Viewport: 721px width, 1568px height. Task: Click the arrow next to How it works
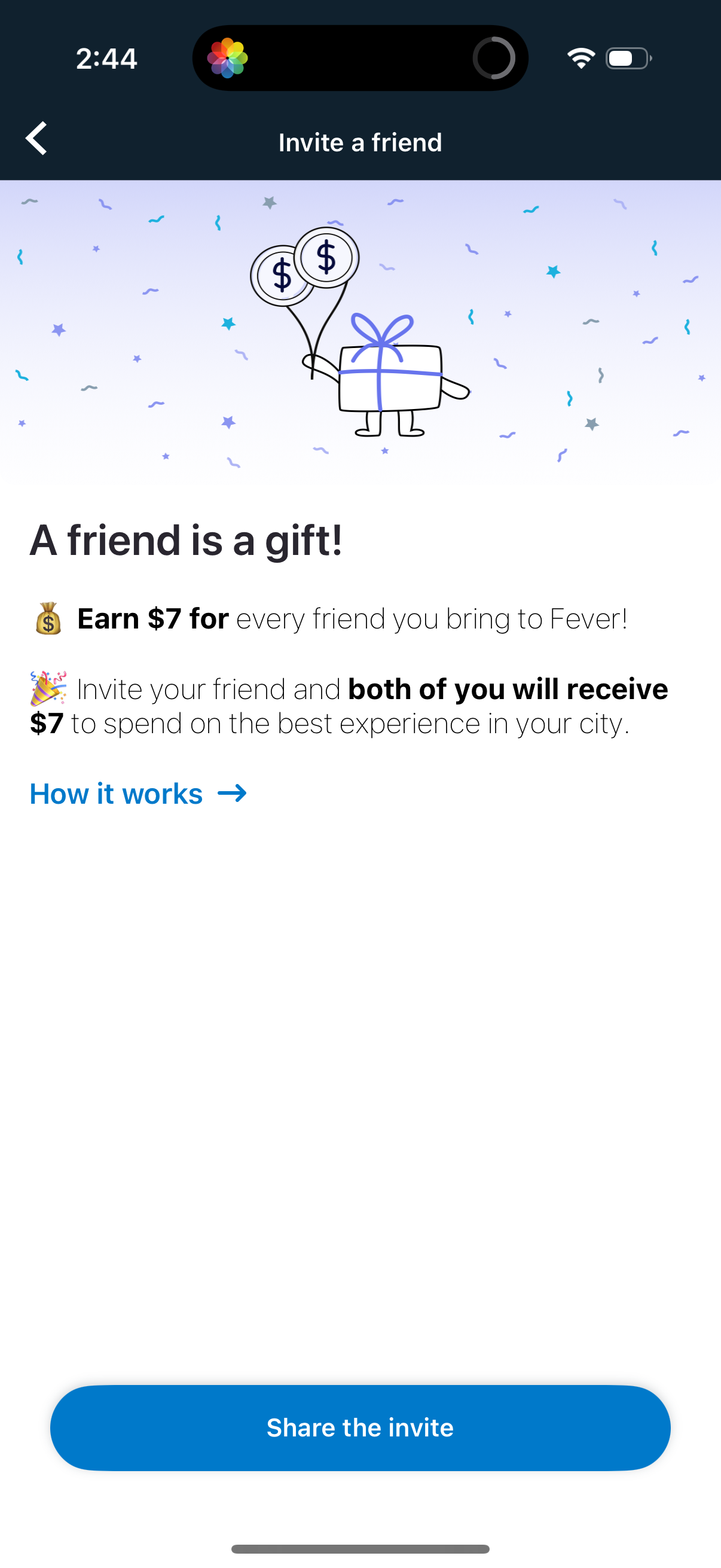(x=234, y=793)
